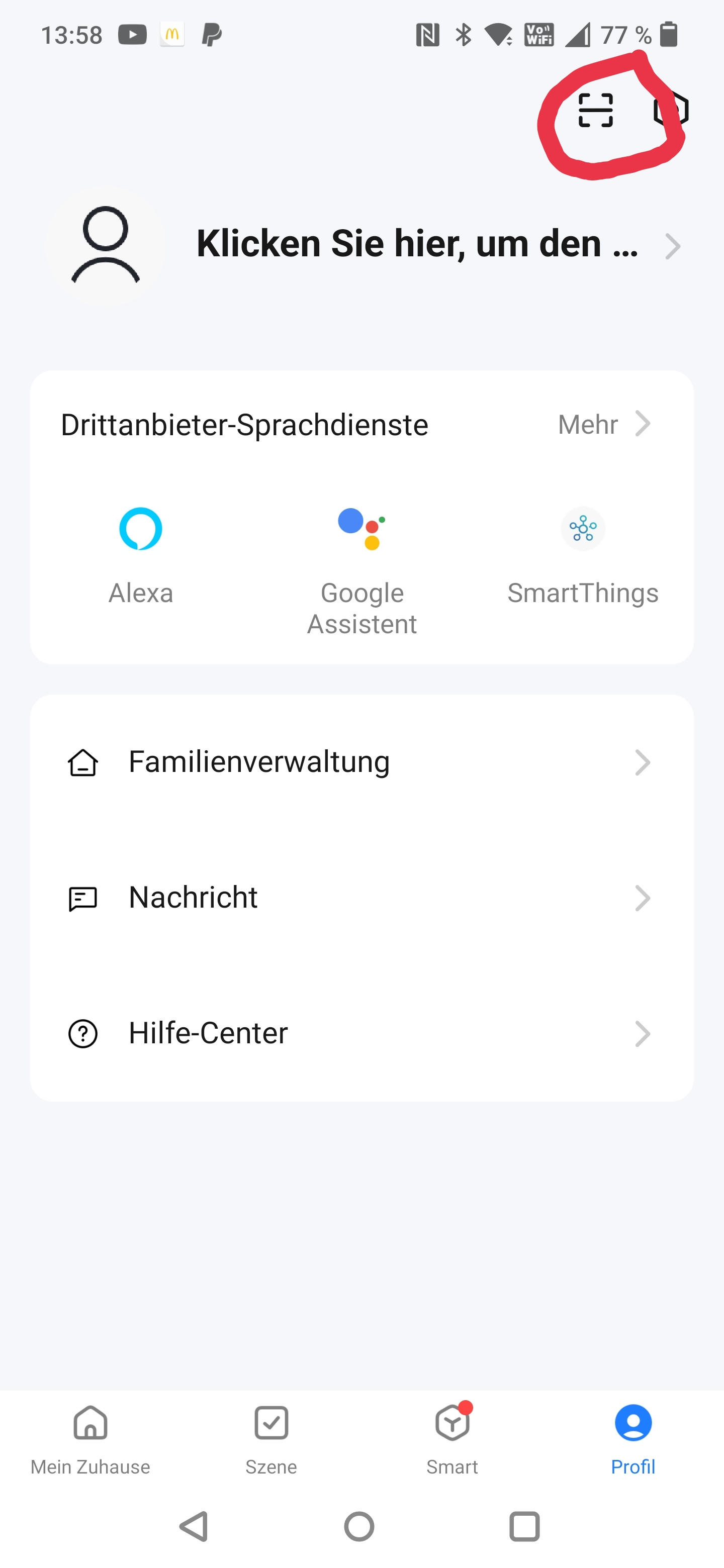Image resolution: width=724 pixels, height=1568 pixels.
Task: Switch to the Szene tab
Action: coord(271,1439)
